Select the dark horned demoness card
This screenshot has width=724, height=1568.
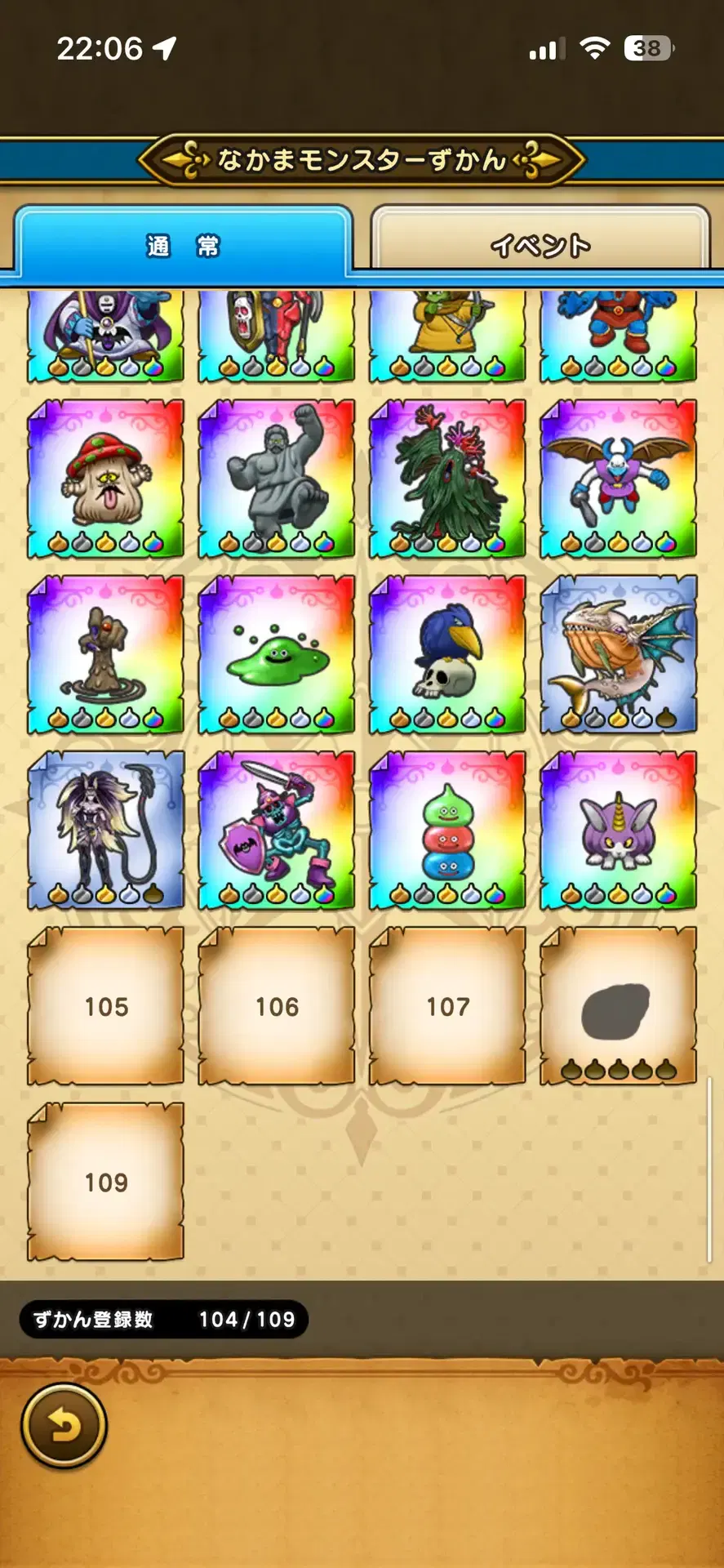(106, 830)
